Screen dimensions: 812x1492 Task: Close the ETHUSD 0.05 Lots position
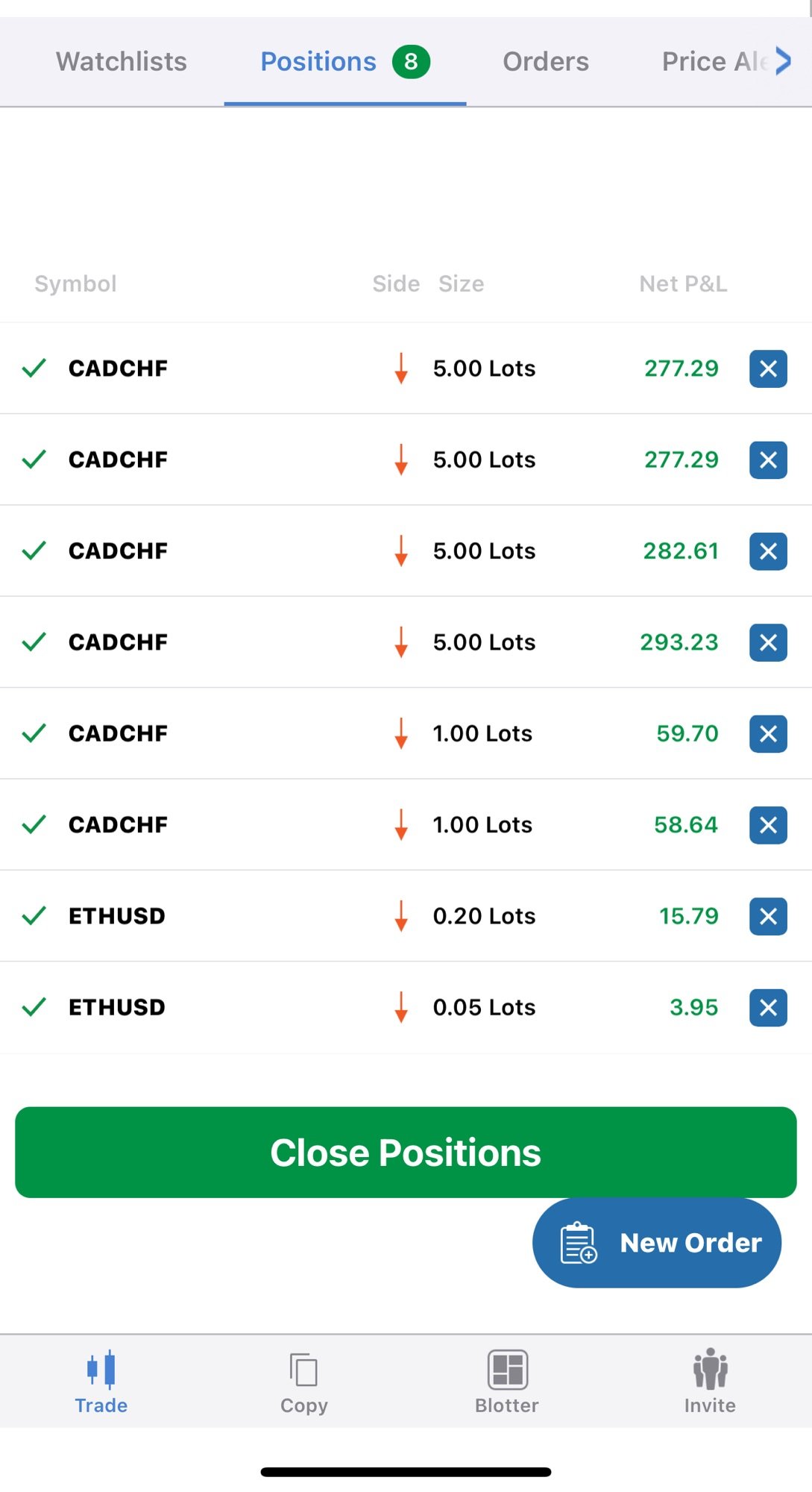pyautogui.click(x=768, y=1008)
